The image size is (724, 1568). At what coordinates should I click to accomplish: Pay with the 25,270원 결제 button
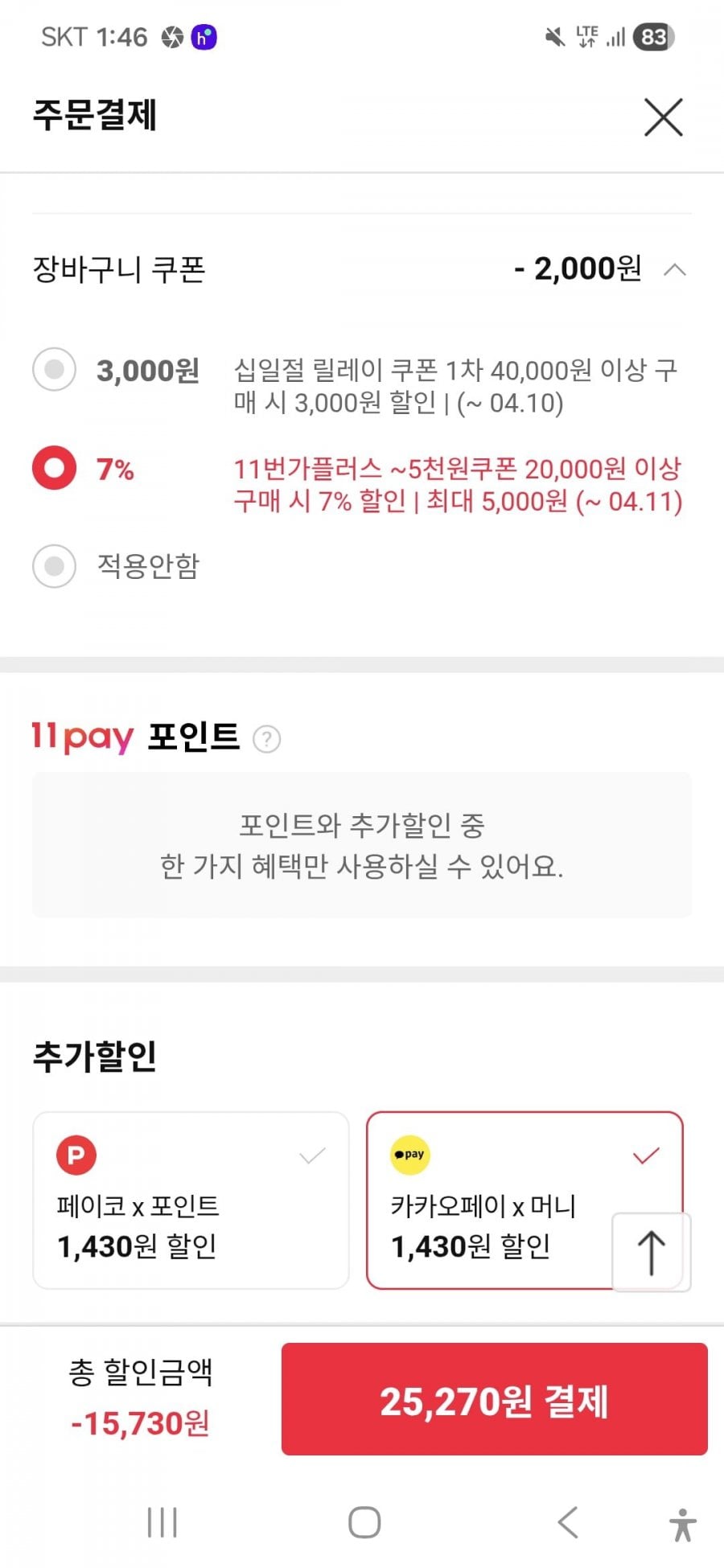(x=494, y=1399)
